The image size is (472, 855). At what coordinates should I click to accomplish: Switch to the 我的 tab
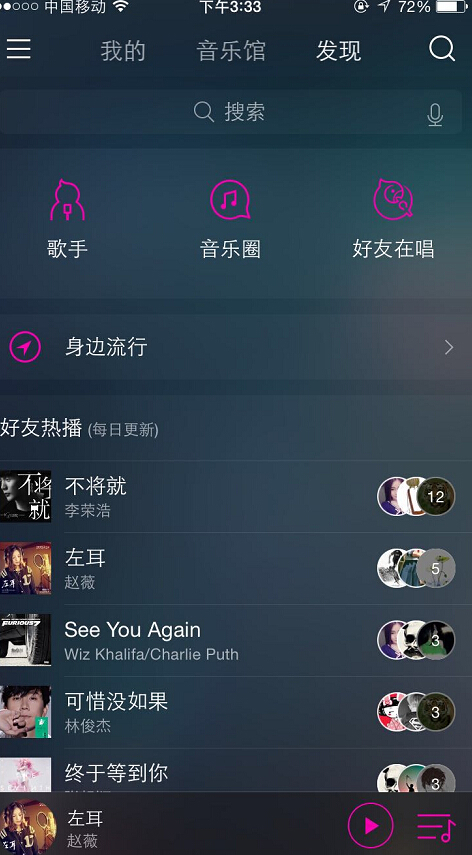tap(123, 51)
